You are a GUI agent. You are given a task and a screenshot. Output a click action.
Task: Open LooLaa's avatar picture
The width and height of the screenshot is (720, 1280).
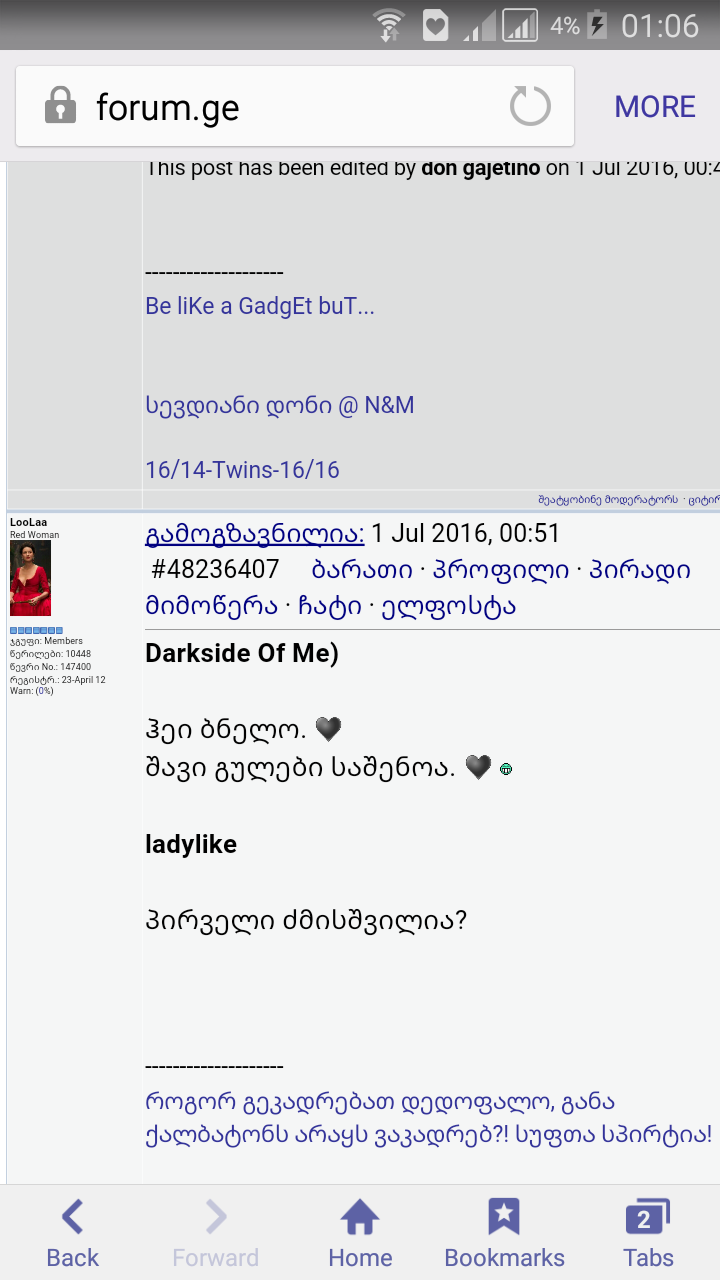click(30, 578)
